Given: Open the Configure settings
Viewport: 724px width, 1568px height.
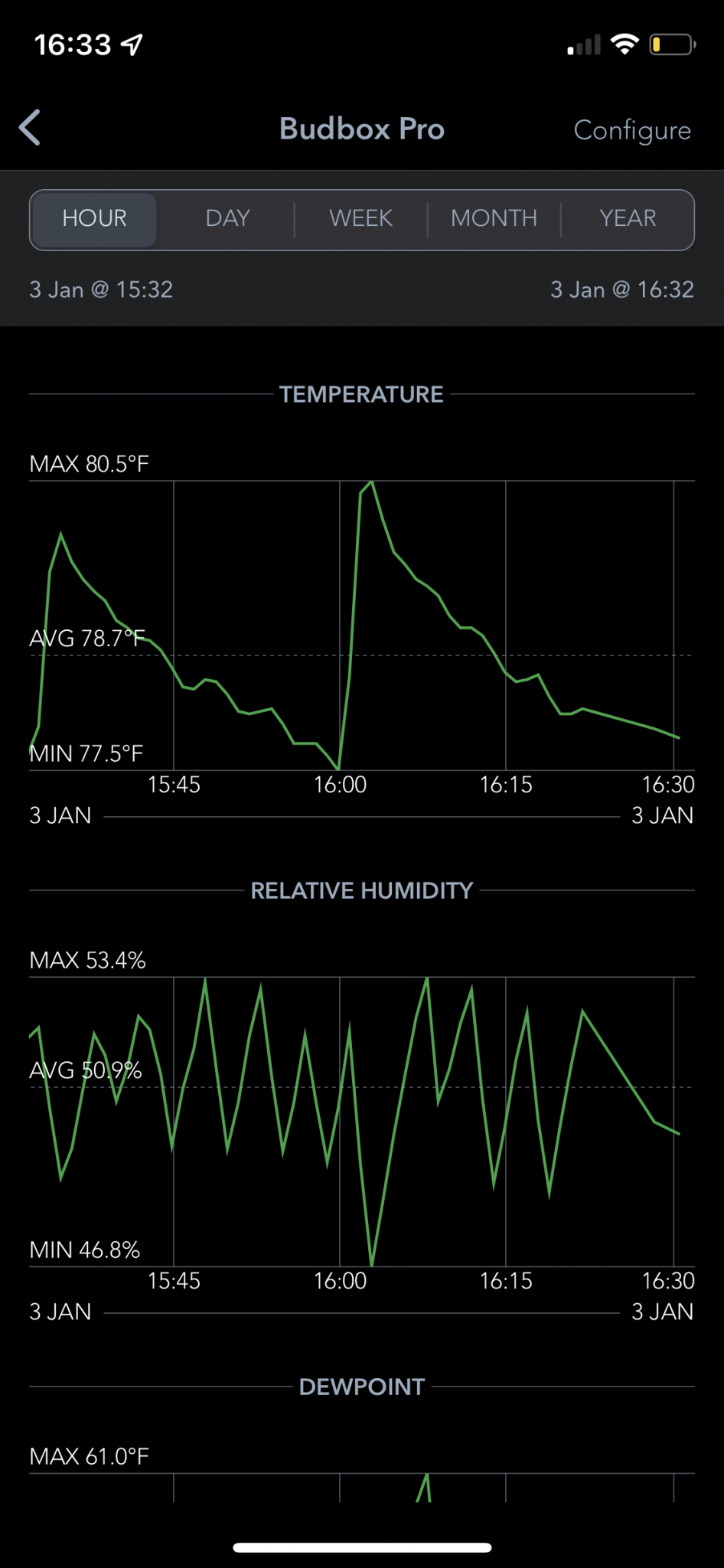Looking at the screenshot, I should [631, 130].
